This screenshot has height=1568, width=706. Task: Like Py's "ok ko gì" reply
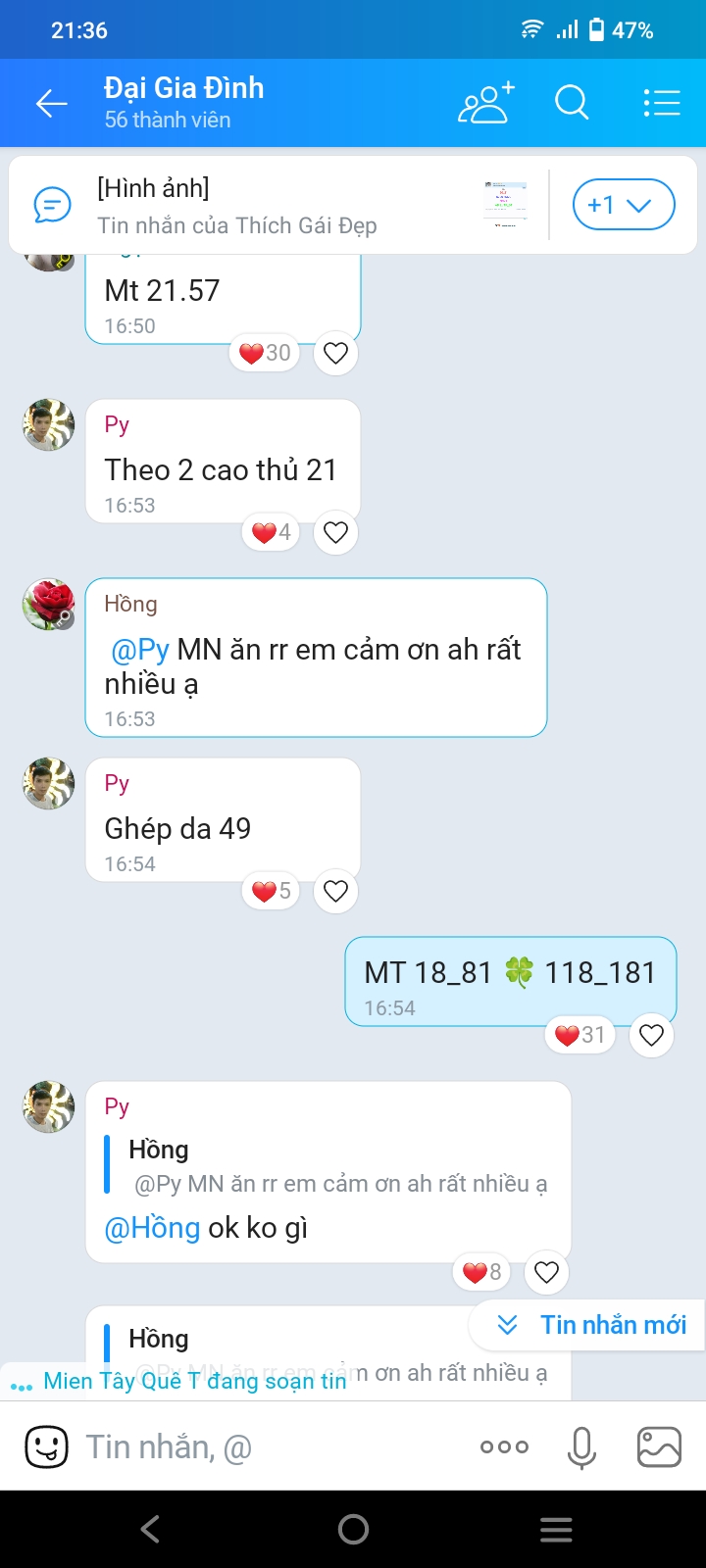point(546,1272)
